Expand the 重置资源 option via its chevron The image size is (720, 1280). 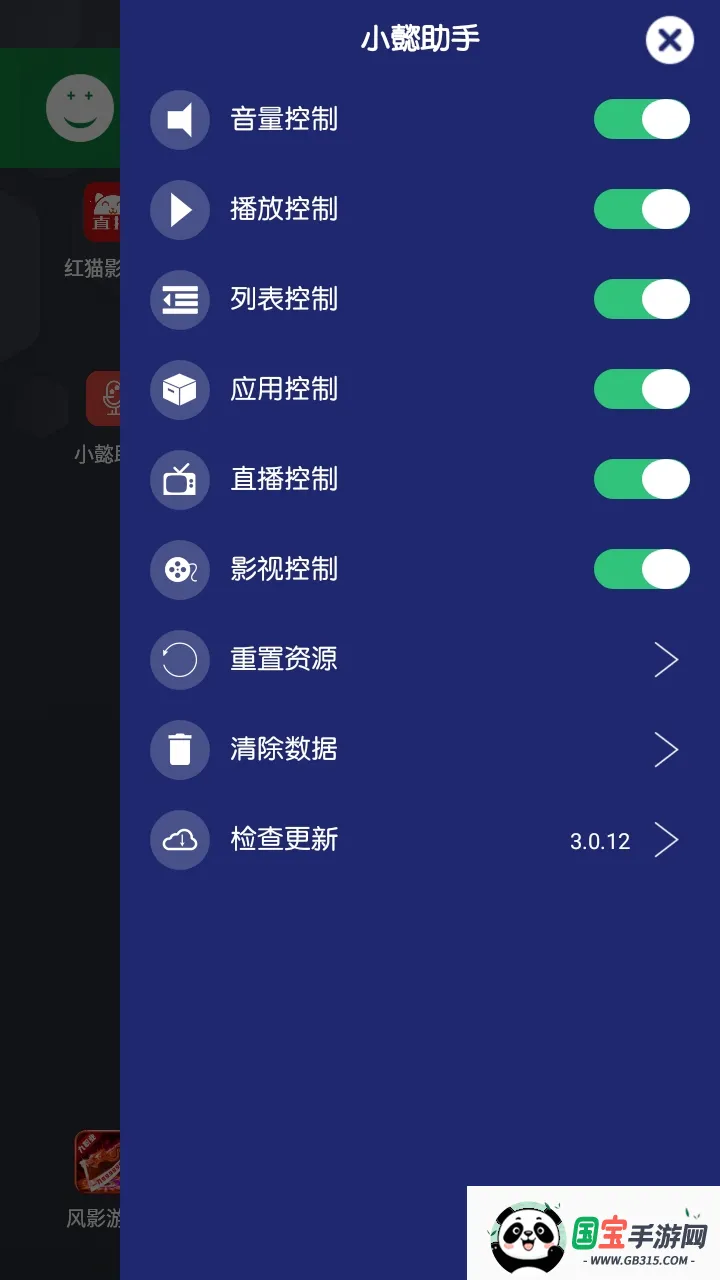coord(666,660)
